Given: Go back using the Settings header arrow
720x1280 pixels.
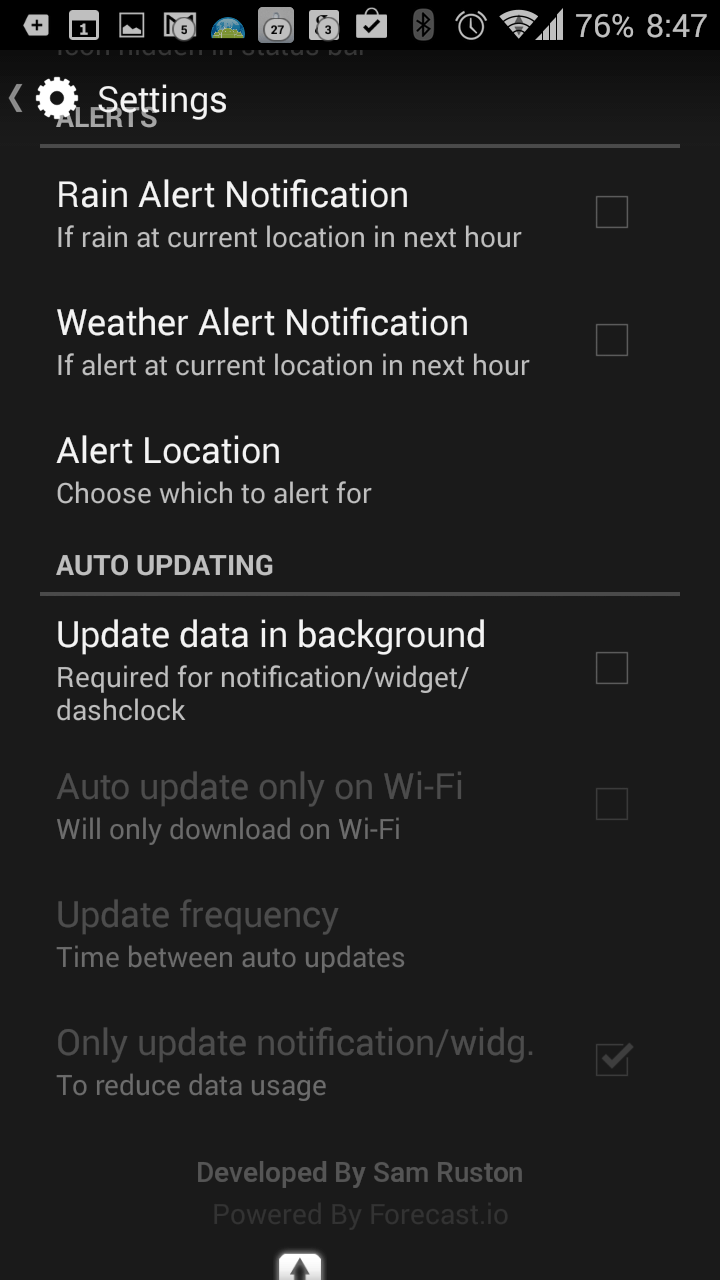Looking at the screenshot, I should [x=15, y=98].
